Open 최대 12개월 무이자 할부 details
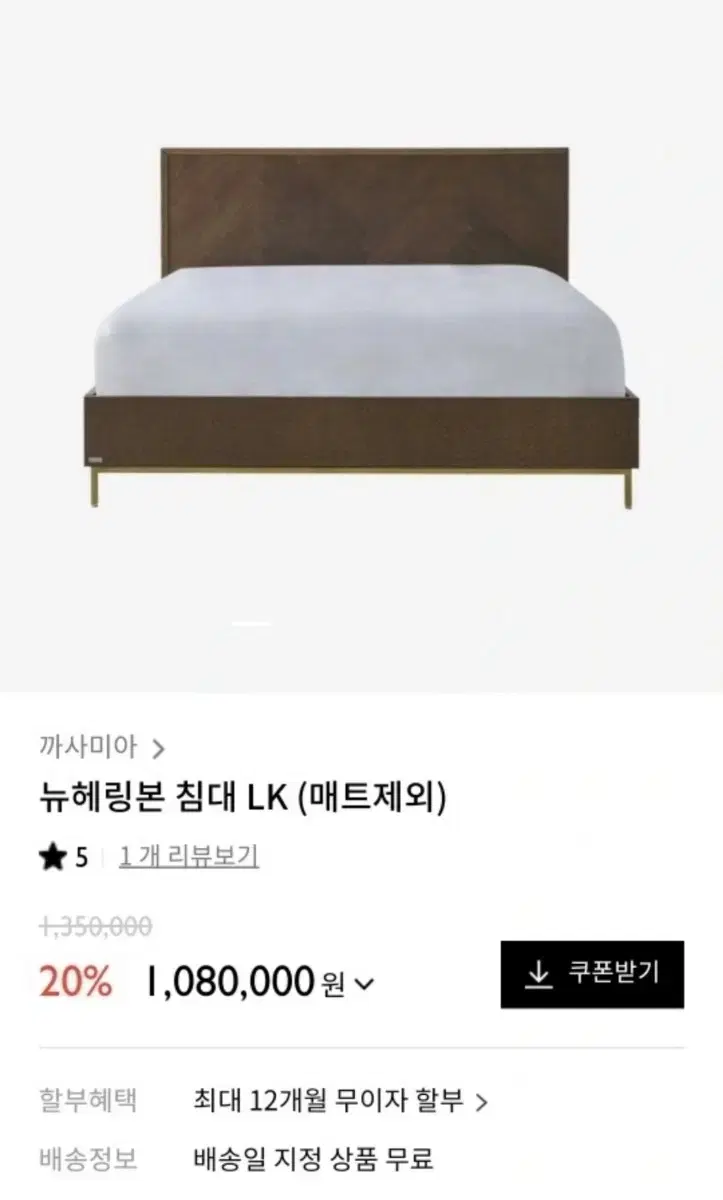This screenshot has height=1200, width=723. pyautogui.click(x=340, y=1102)
